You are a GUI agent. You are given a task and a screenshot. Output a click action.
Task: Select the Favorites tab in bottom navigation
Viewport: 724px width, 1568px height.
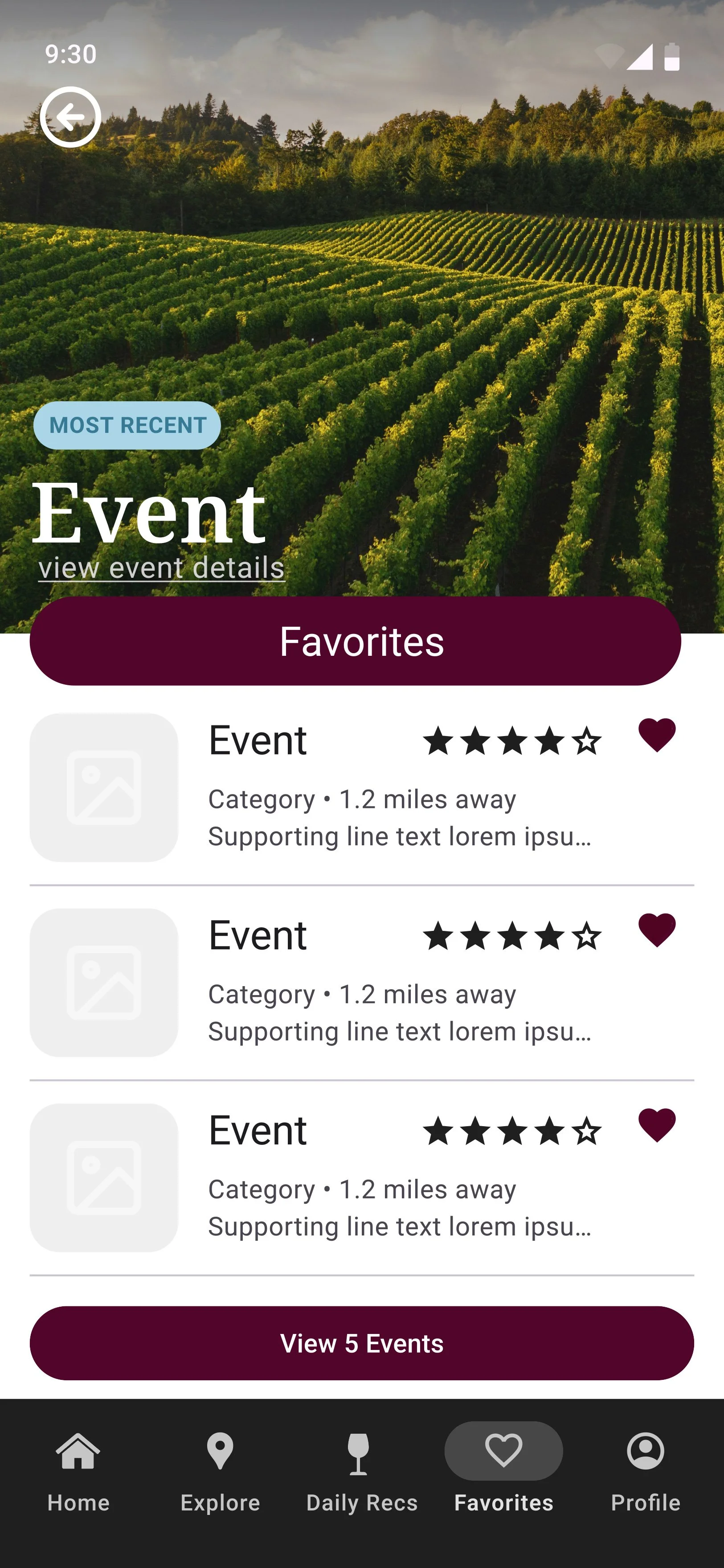503,1473
